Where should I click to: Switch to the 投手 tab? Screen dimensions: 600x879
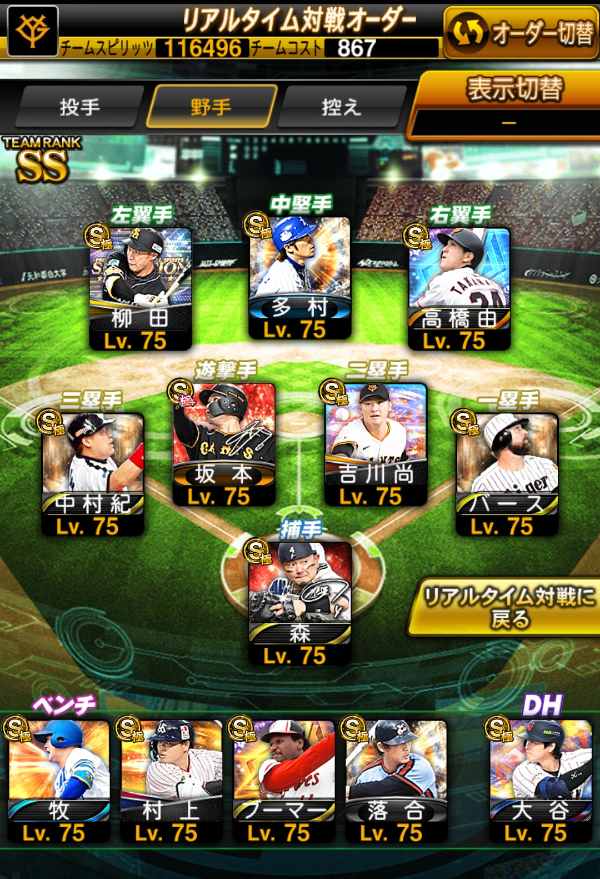click(x=79, y=106)
